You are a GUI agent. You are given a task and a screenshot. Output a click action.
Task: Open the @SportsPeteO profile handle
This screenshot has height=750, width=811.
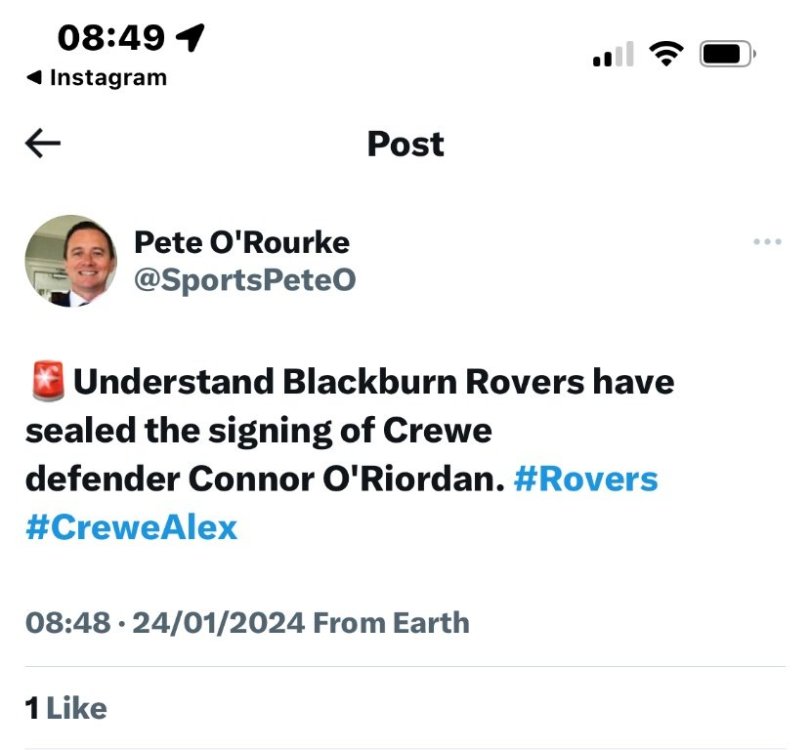[x=244, y=281]
